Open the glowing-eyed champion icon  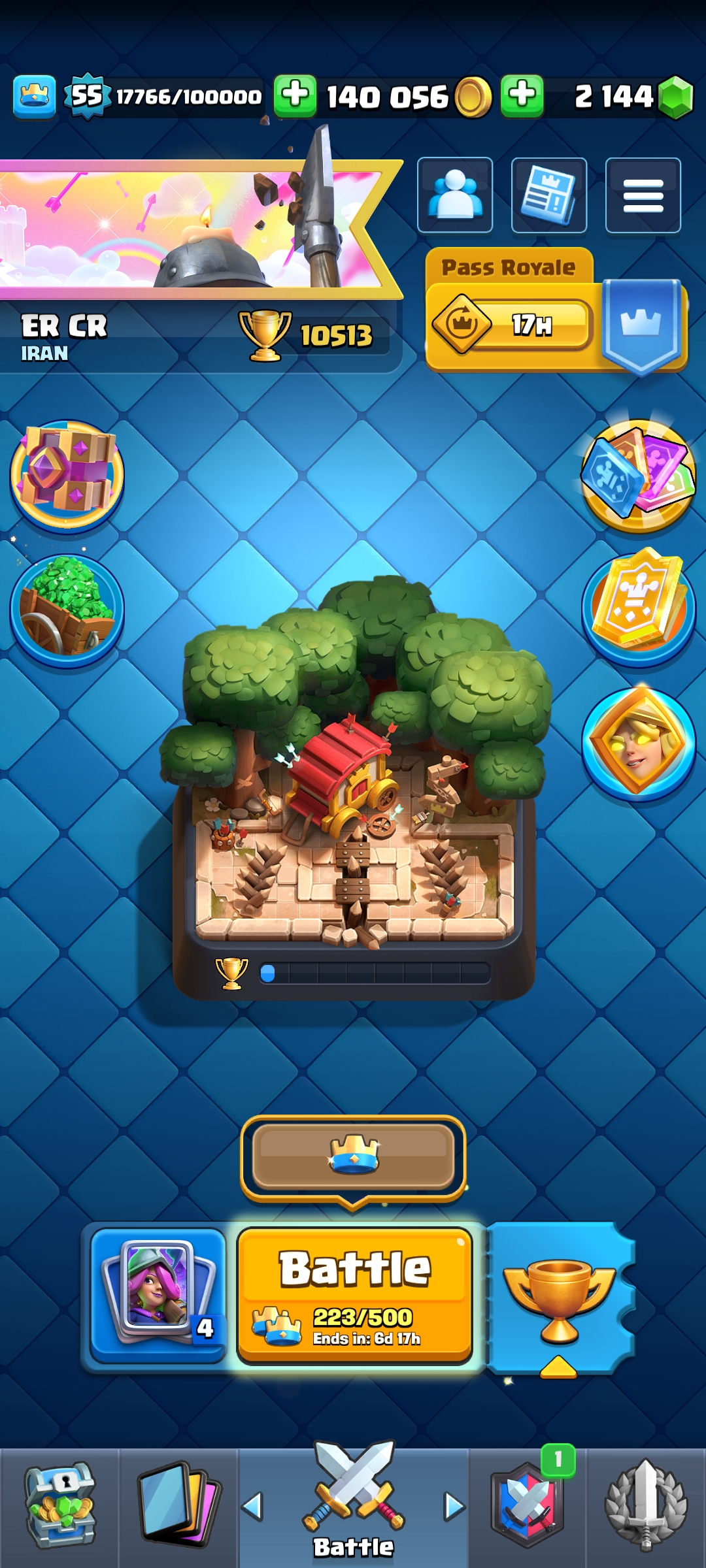tap(638, 743)
